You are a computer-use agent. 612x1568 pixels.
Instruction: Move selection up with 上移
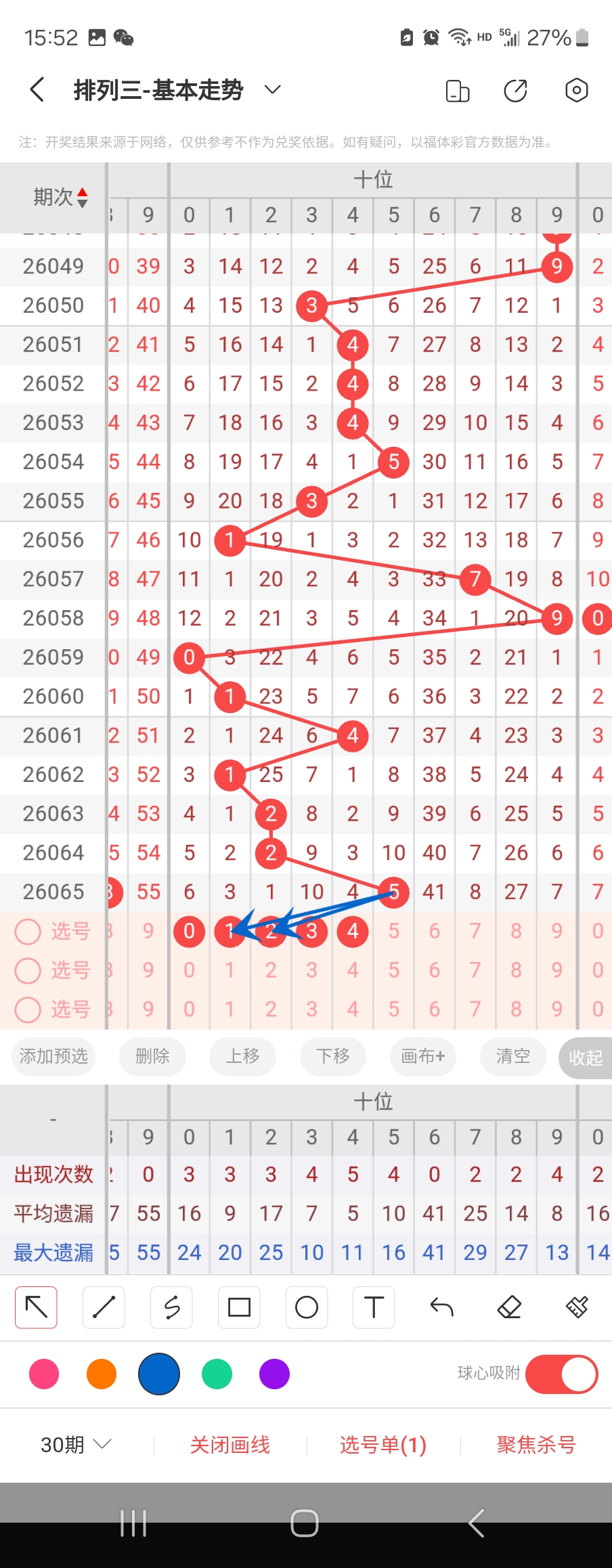242,1056
